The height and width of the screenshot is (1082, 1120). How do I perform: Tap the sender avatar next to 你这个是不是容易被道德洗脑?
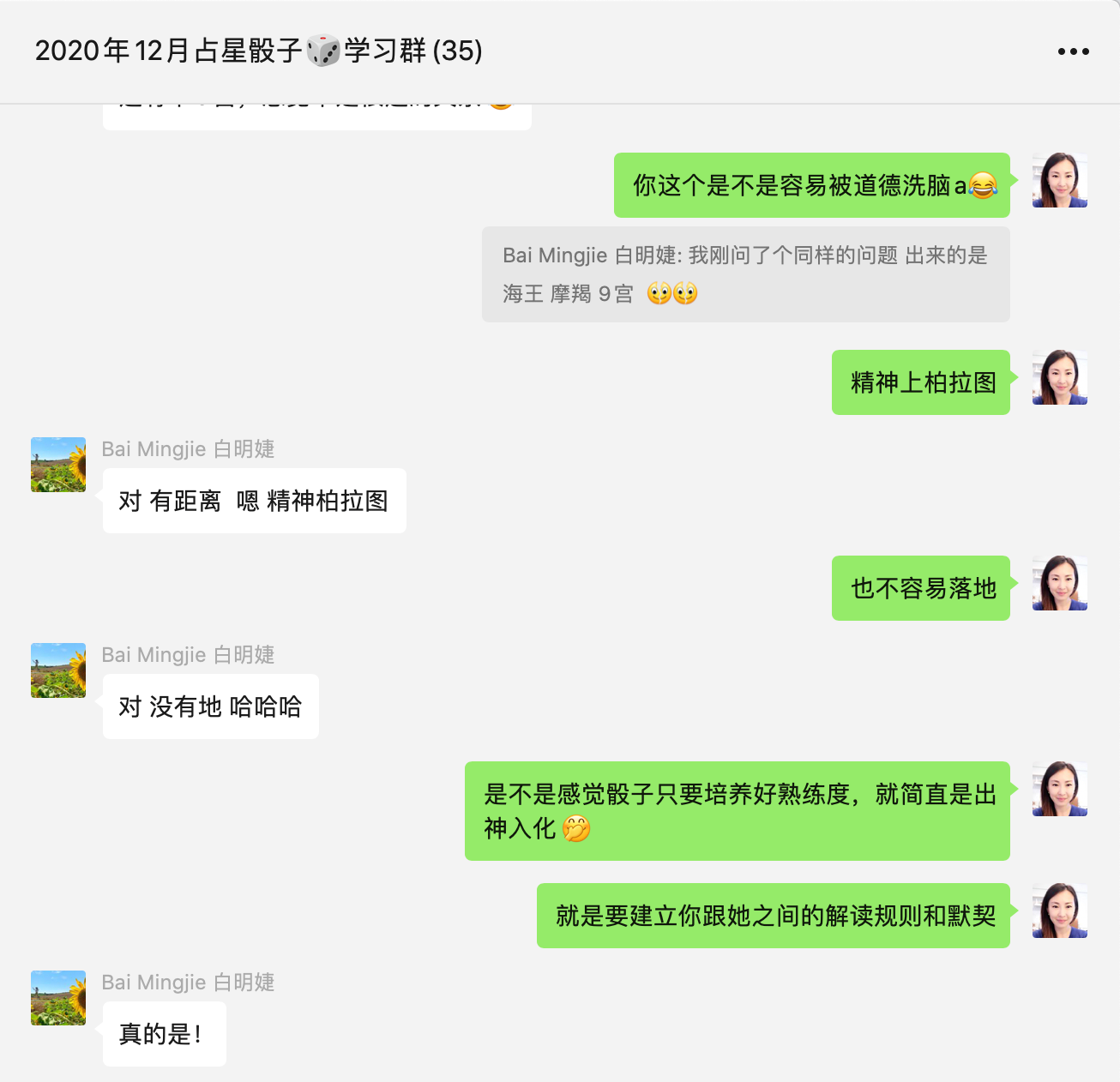[1059, 180]
